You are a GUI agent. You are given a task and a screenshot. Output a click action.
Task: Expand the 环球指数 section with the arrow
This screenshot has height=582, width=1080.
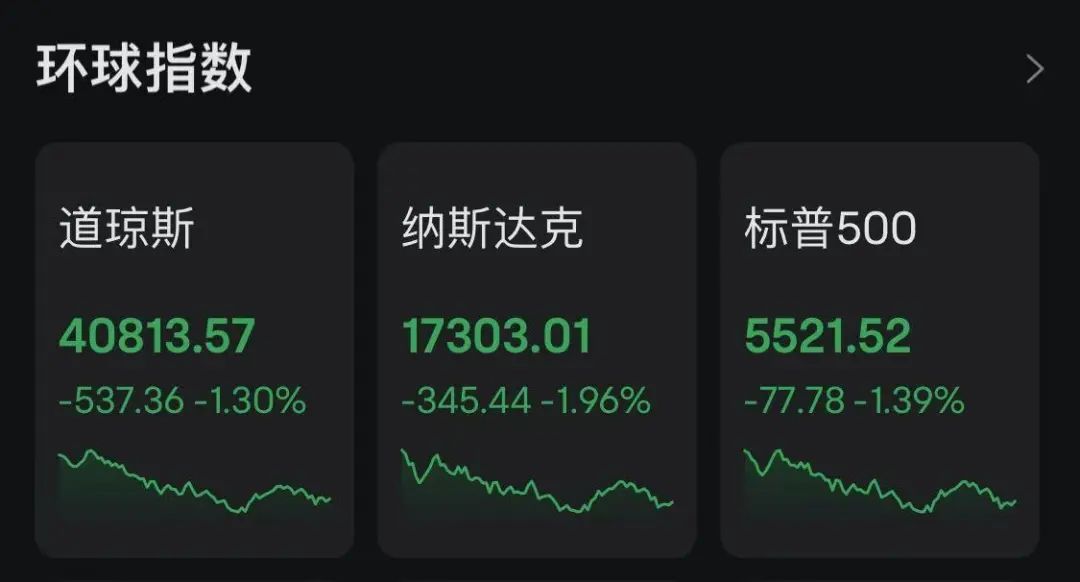point(1035,69)
